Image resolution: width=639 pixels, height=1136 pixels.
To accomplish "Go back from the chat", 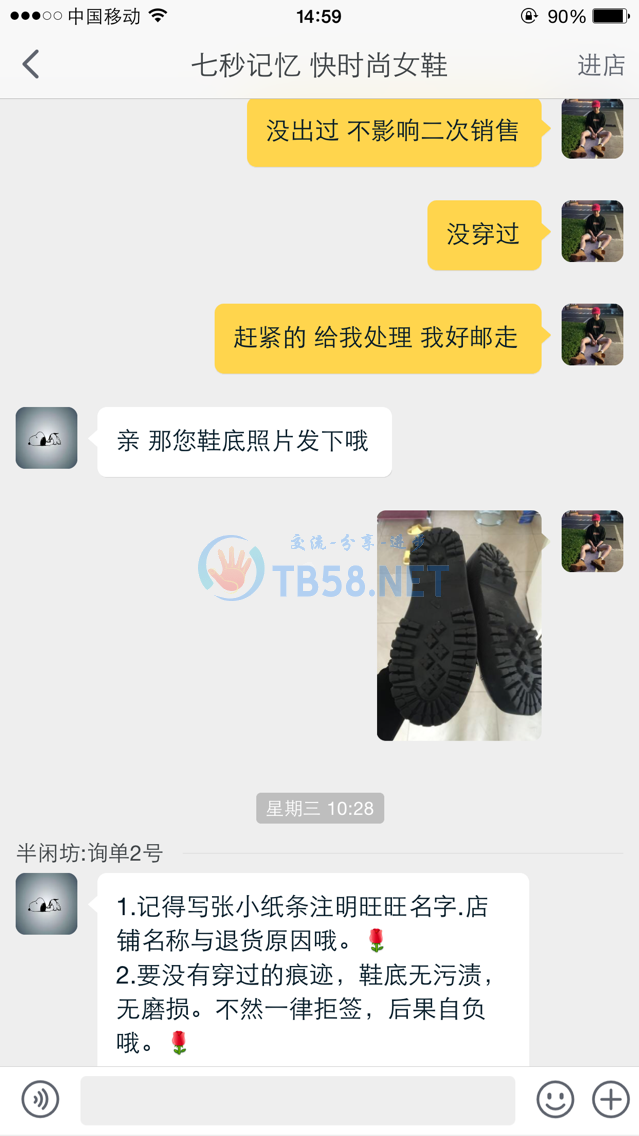I will point(31,65).
